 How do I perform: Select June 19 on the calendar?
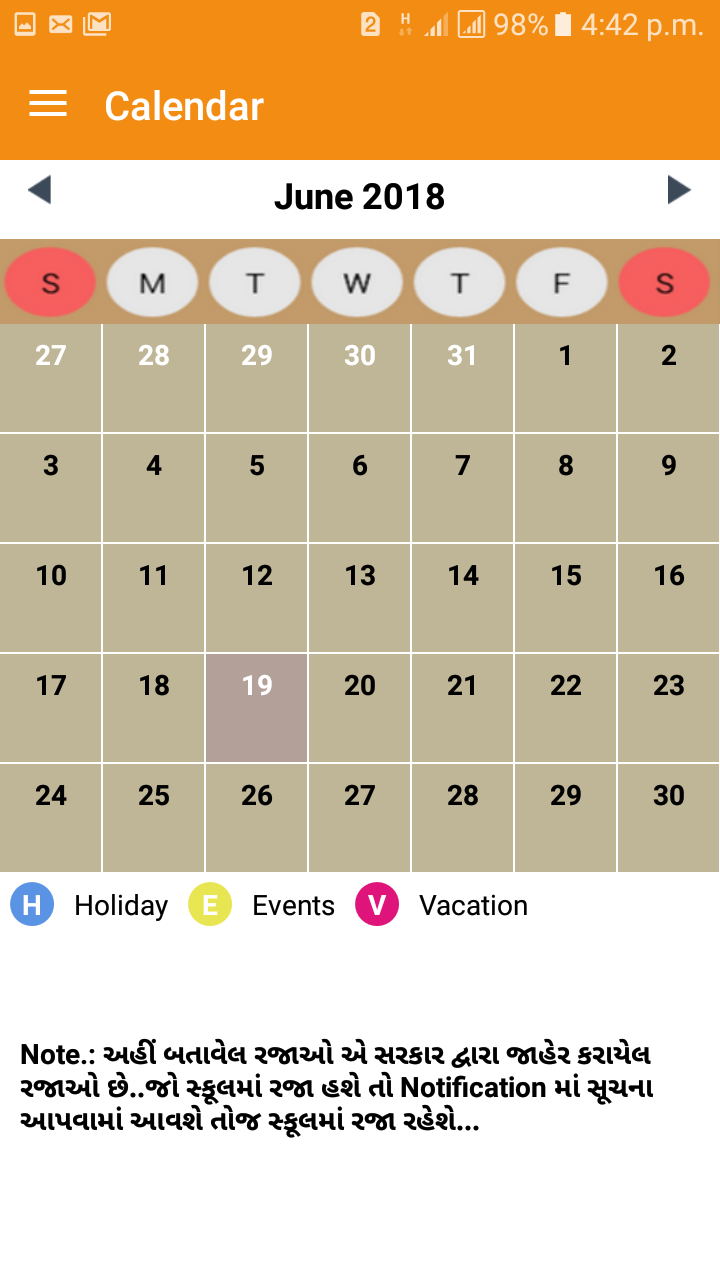(257, 707)
